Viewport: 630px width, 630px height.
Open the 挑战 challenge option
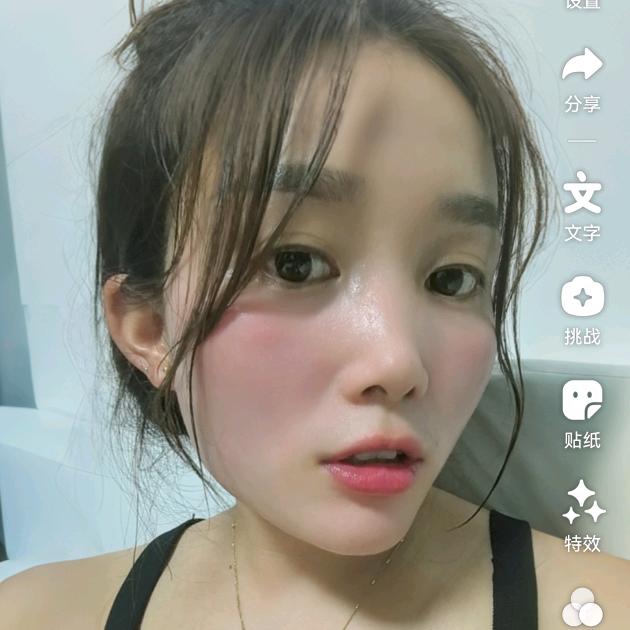pyautogui.click(x=582, y=298)
